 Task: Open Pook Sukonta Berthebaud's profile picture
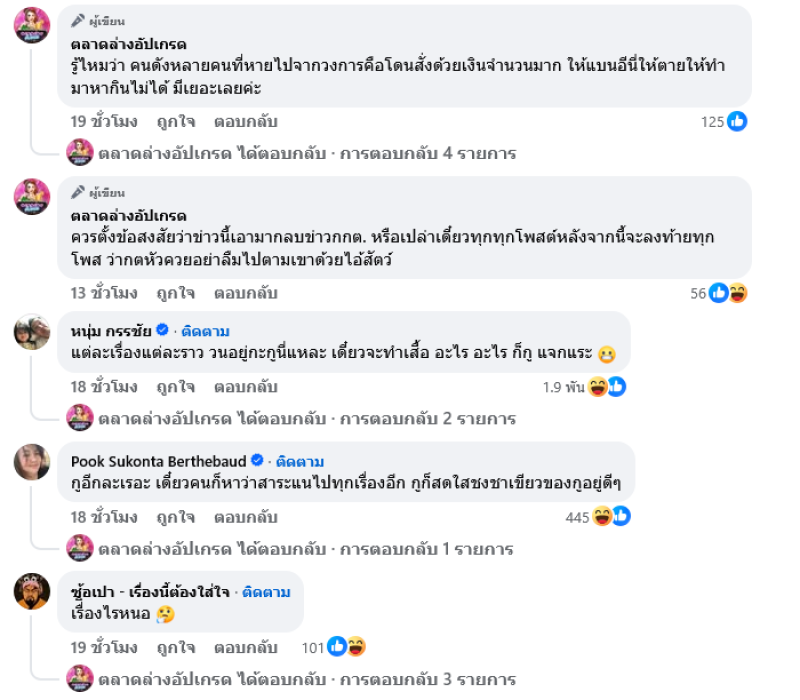click(32, 461)
